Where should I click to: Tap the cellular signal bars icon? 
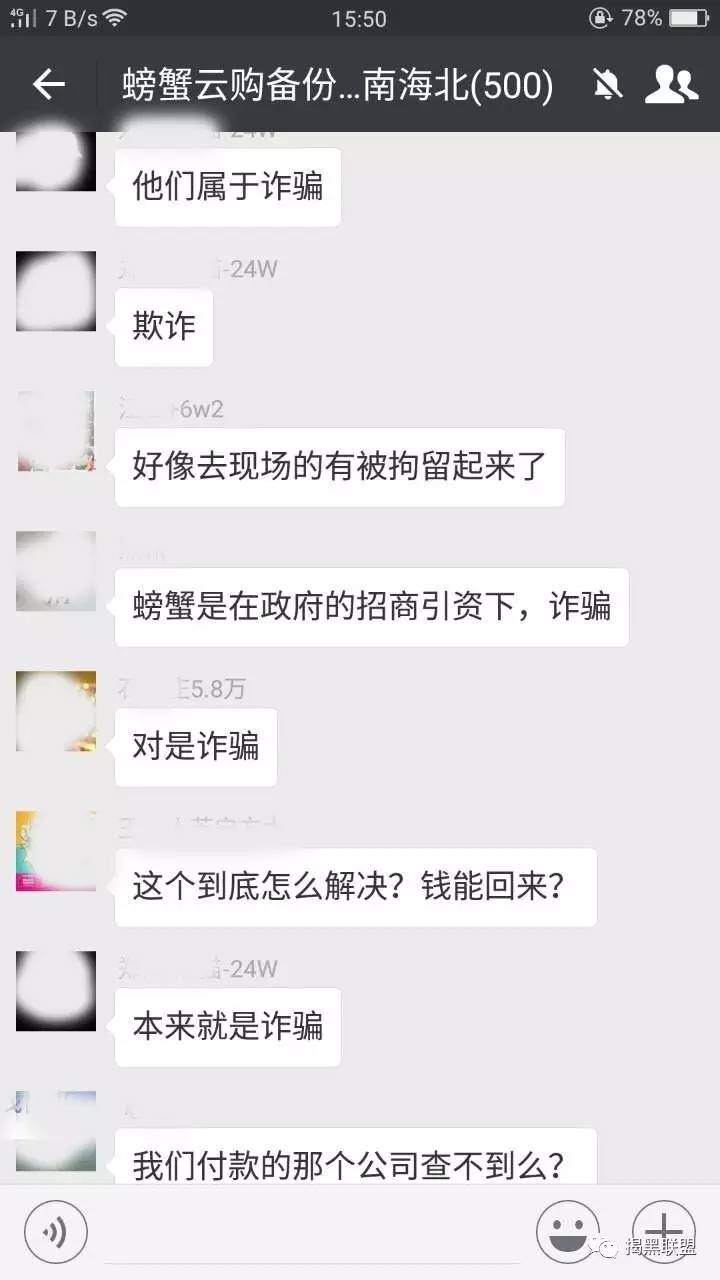click(20, 17)
